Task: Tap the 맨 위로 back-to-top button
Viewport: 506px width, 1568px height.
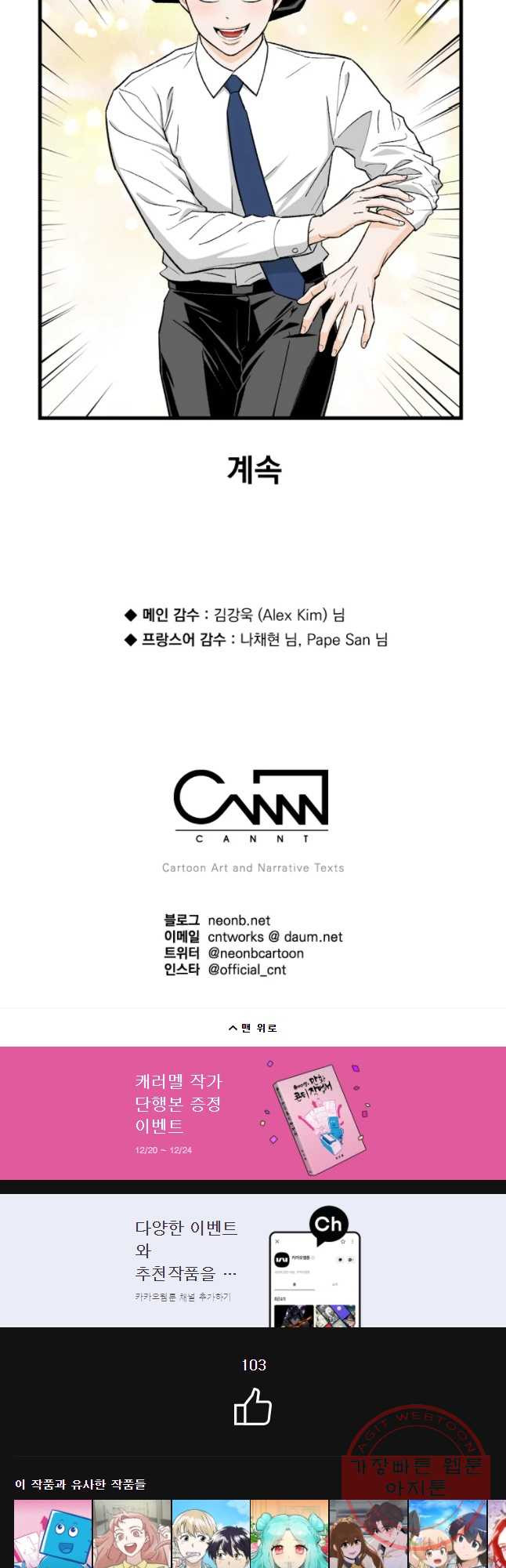Action: point(252,1028)
